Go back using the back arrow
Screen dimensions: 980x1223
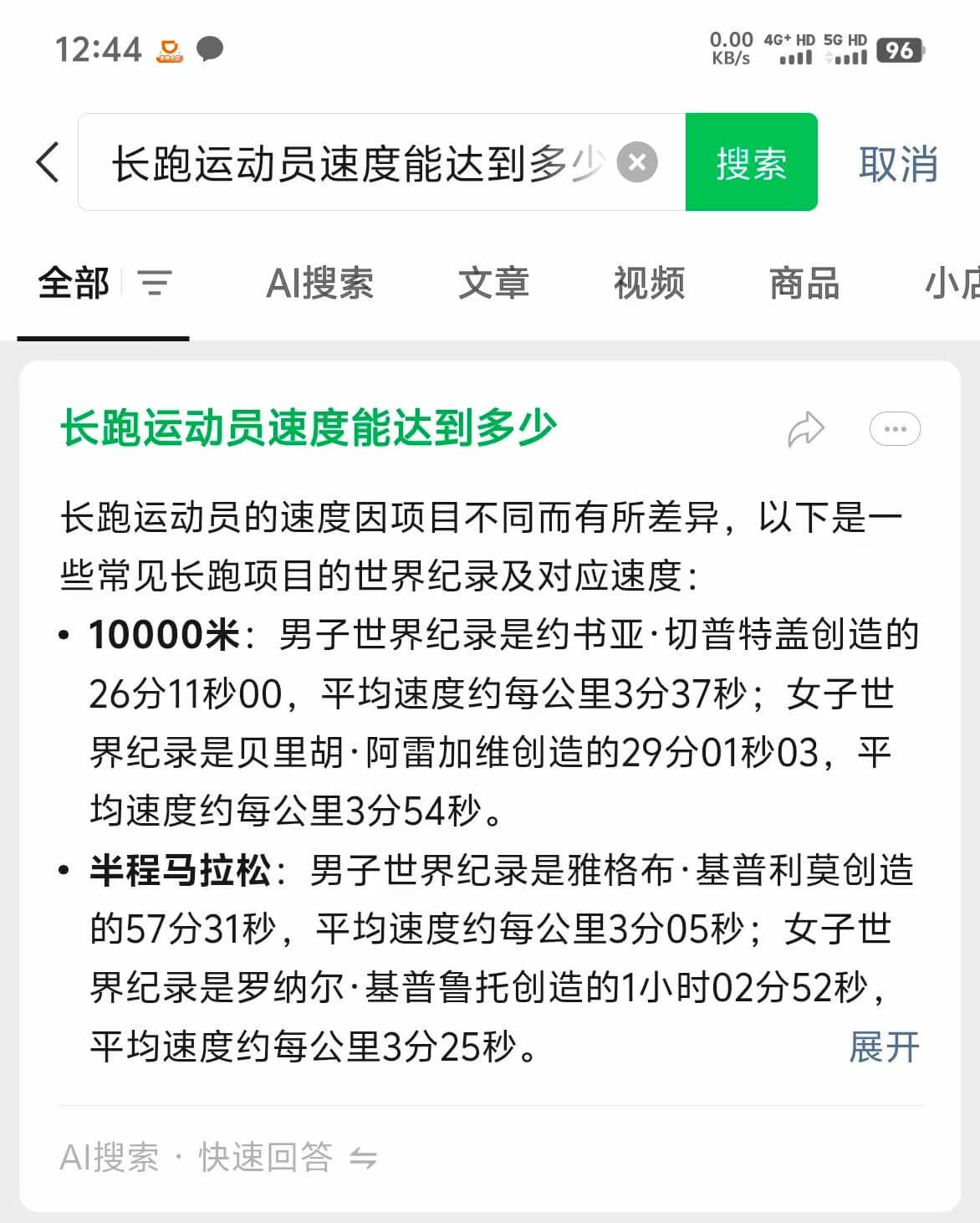click(x=48, y=161)
